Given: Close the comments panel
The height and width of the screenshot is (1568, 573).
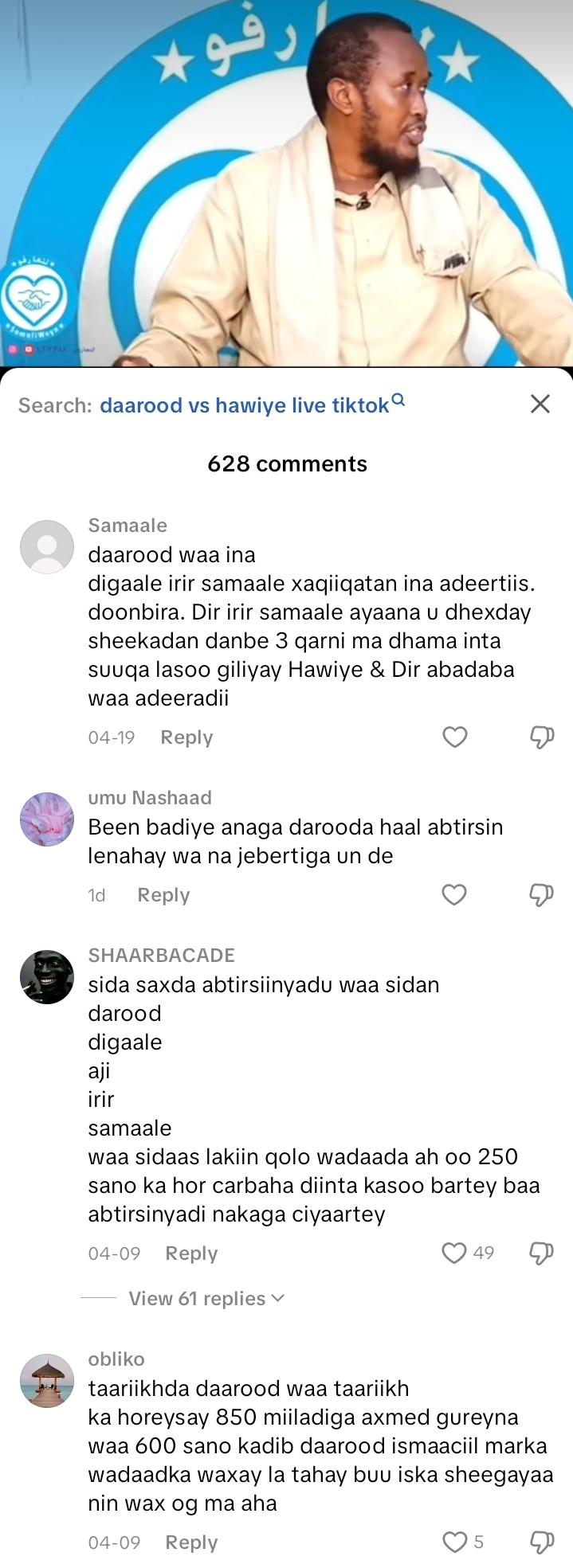Looking at the screenshot, I should 540,404.
